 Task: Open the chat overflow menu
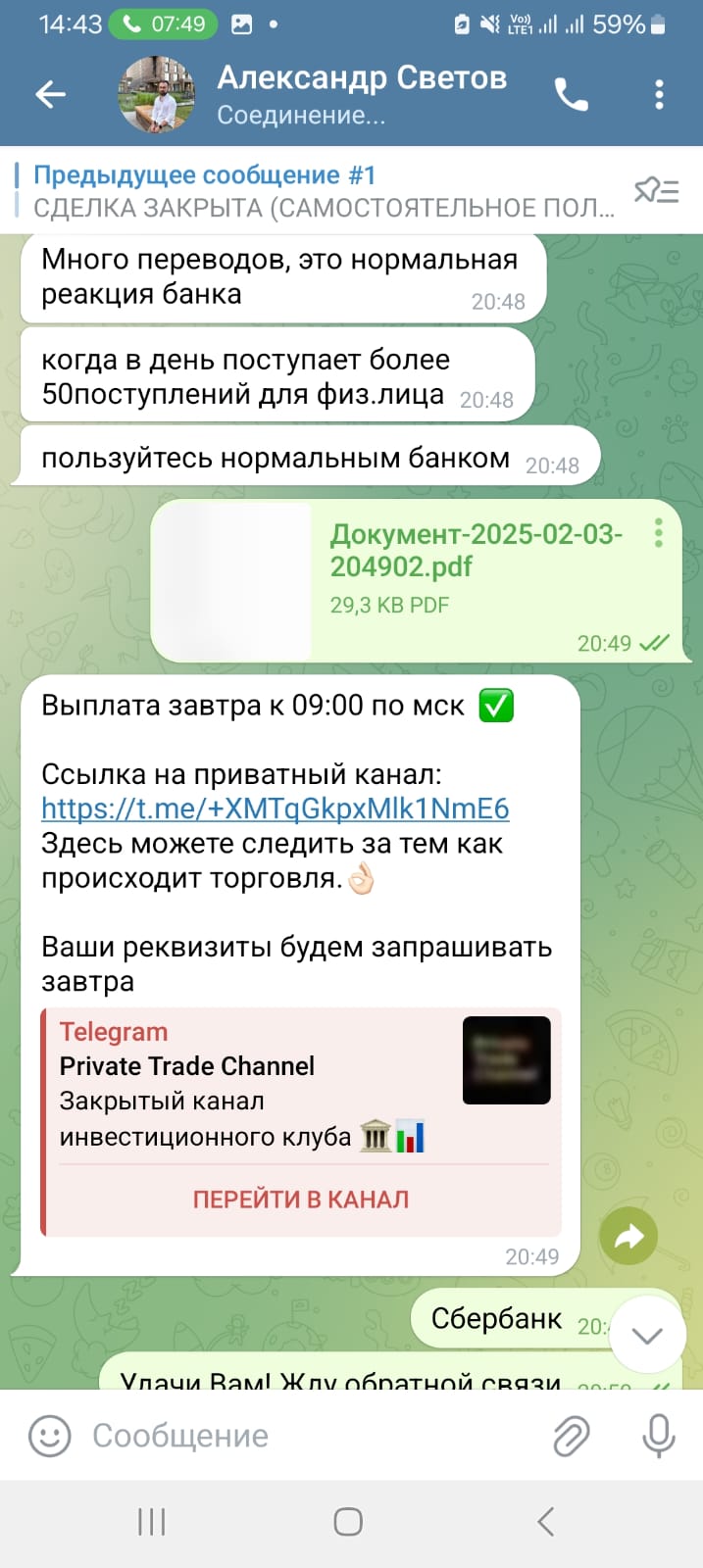(659, 94)
